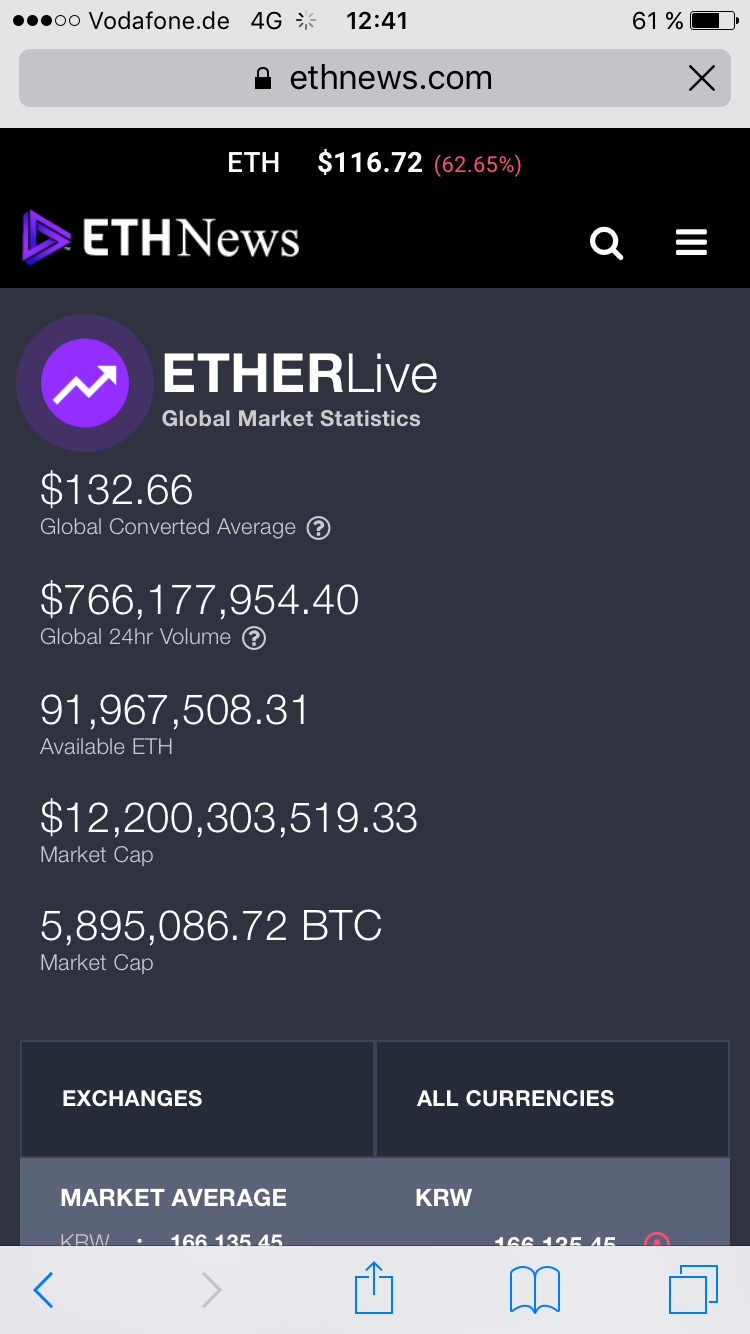Show help for Global 24hr Volume
This screenshot has width=750, height=1334.
[254, 637]
